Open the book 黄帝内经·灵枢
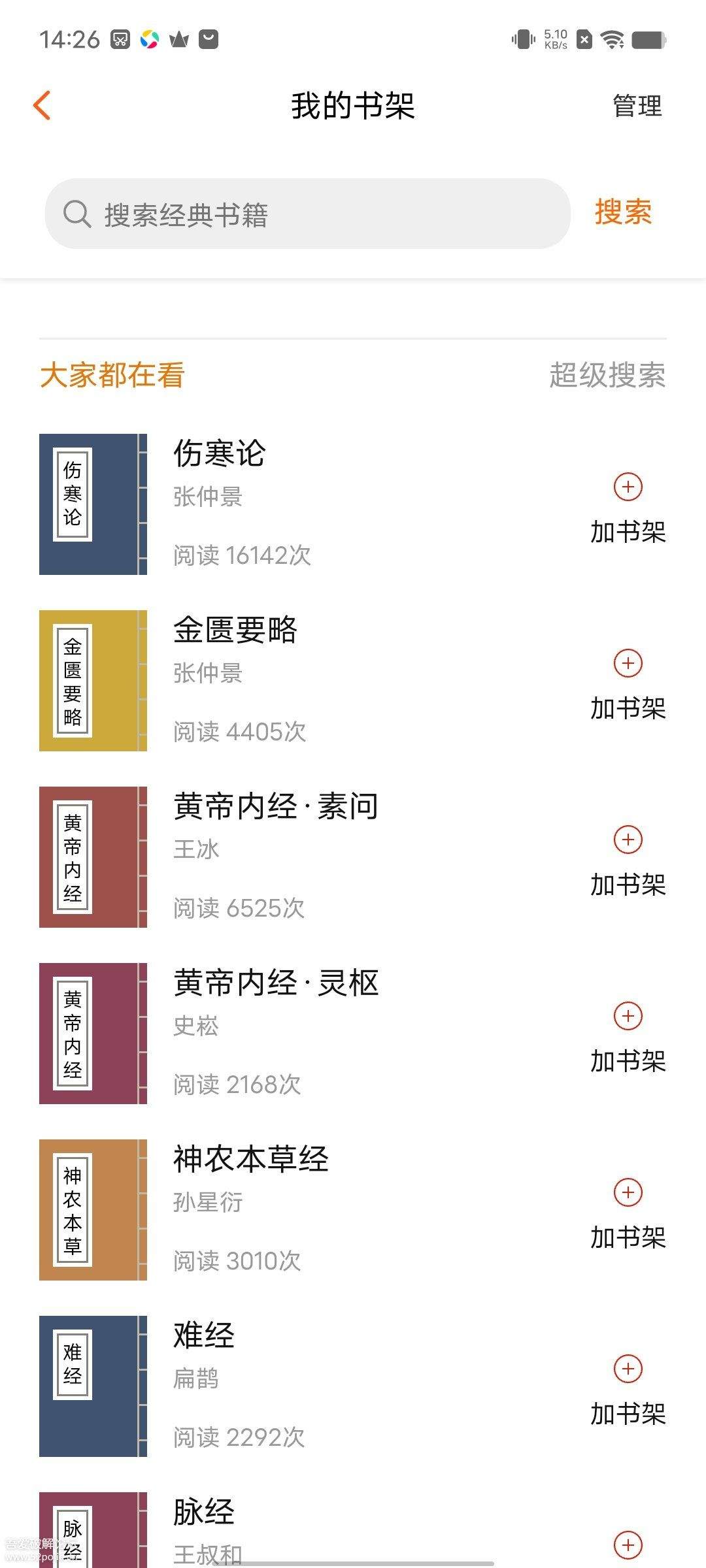The image size is (706, 1568). click(276, 983)
